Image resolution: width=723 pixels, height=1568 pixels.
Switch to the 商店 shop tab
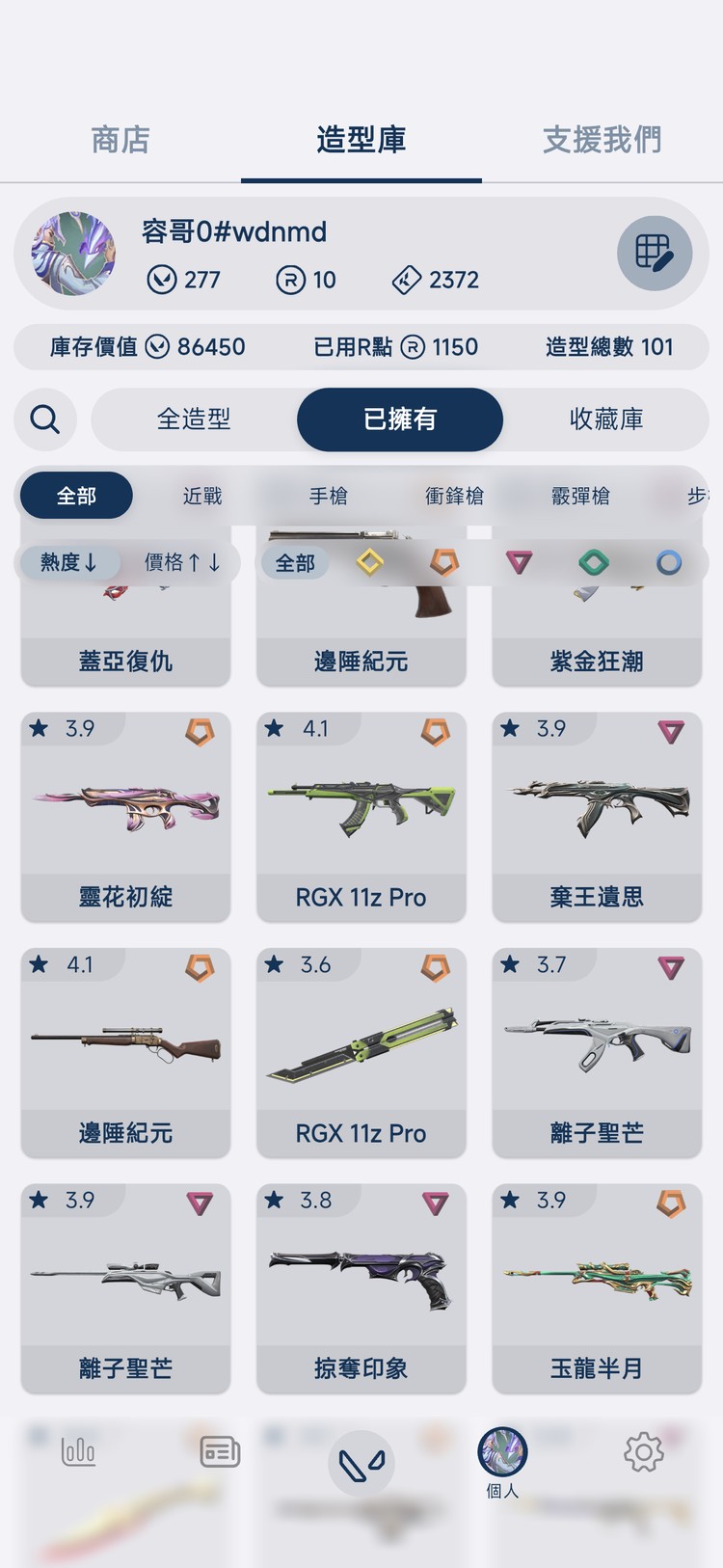(120, 140)
